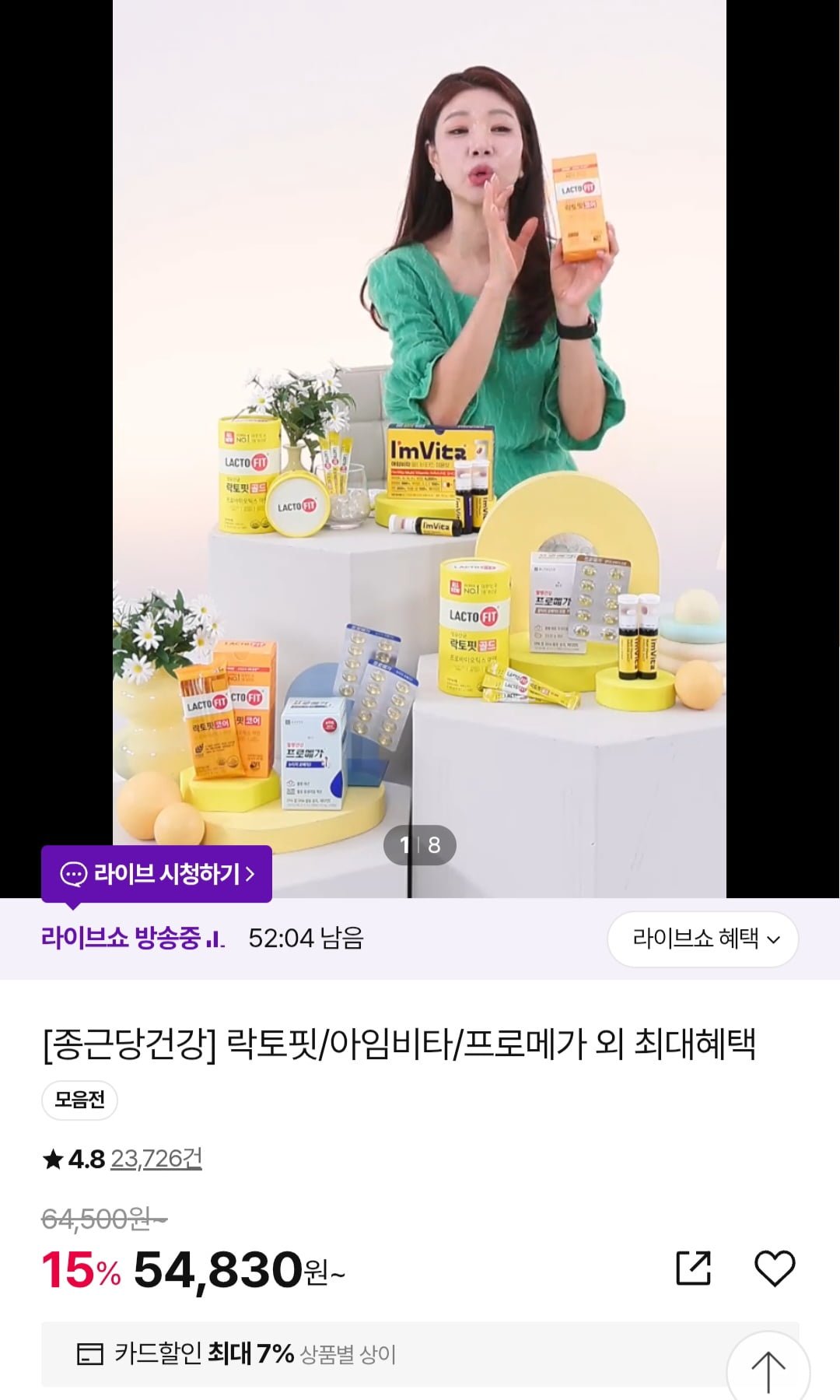Share this product
Viewport: 840px width, 1400px height.
693,1268
